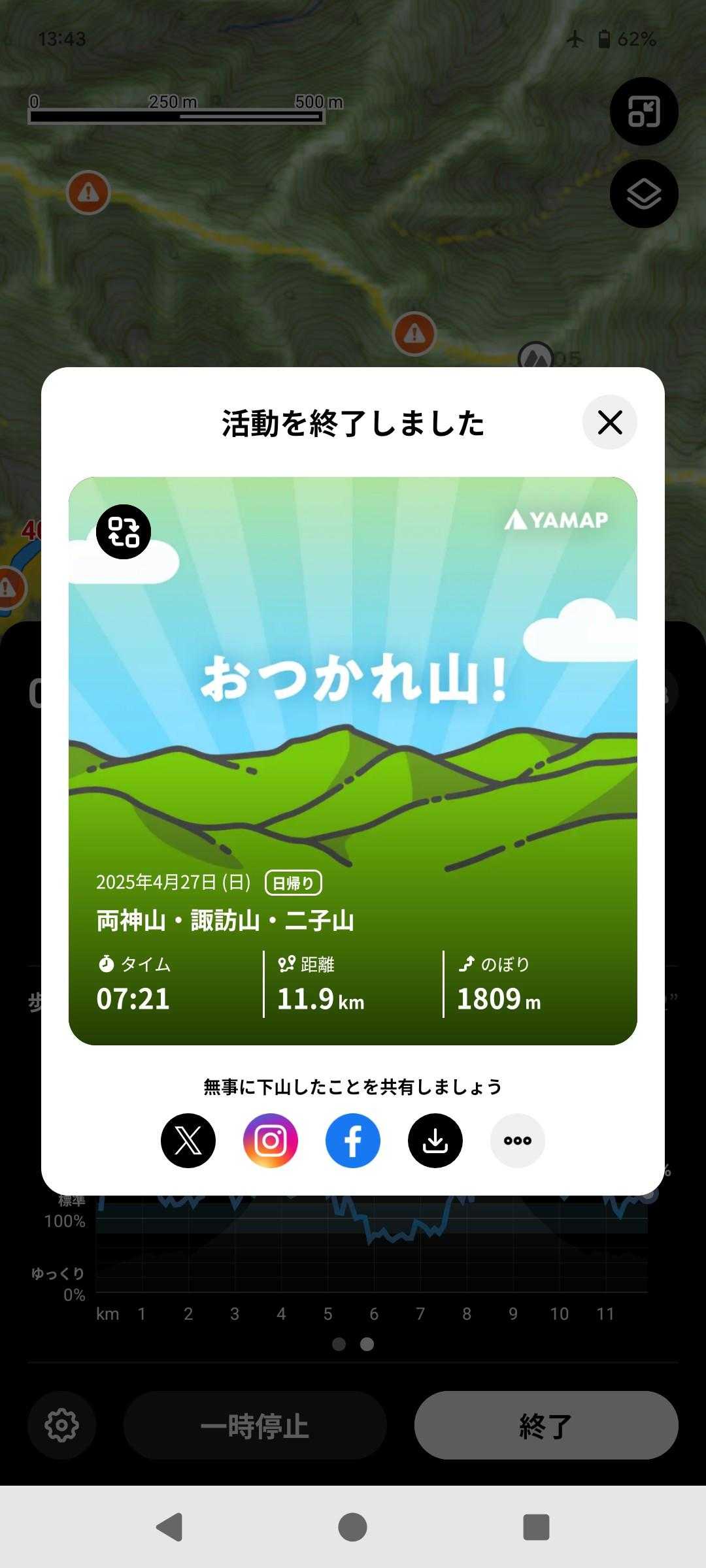Download the activity summary image

click(x=435, y=1141)
